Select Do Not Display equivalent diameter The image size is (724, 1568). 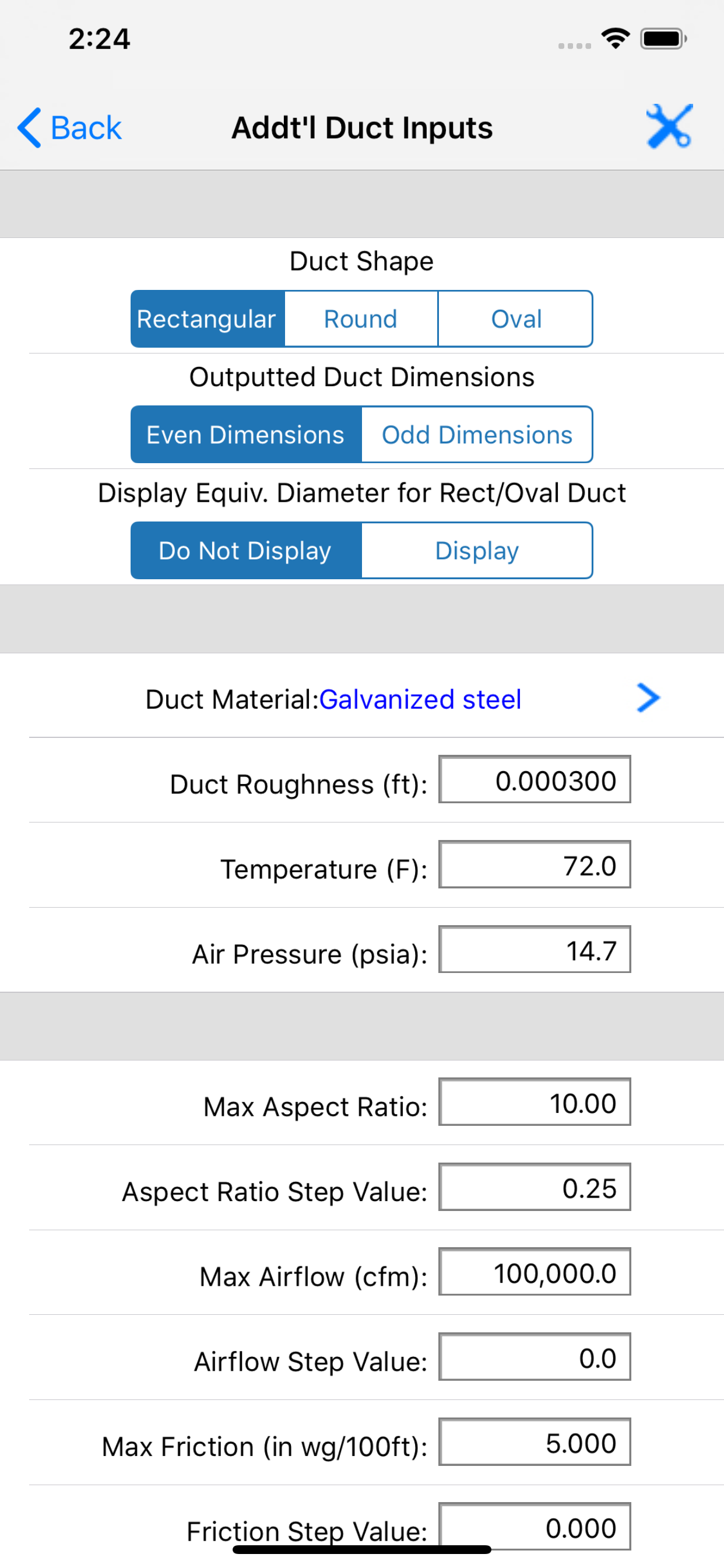(x=246, y=550)
